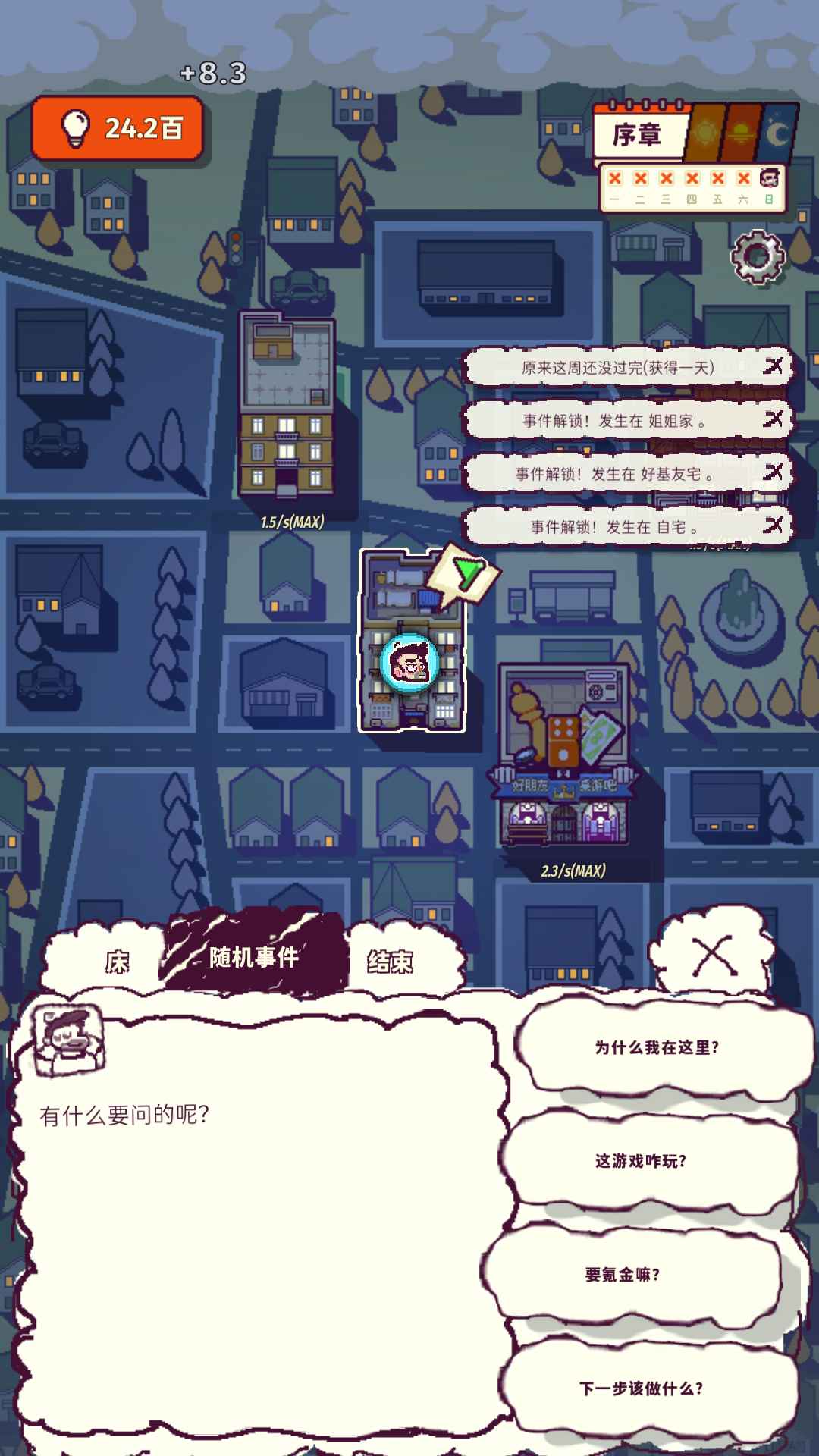Switch to the 结束 tab

(390, 962)
